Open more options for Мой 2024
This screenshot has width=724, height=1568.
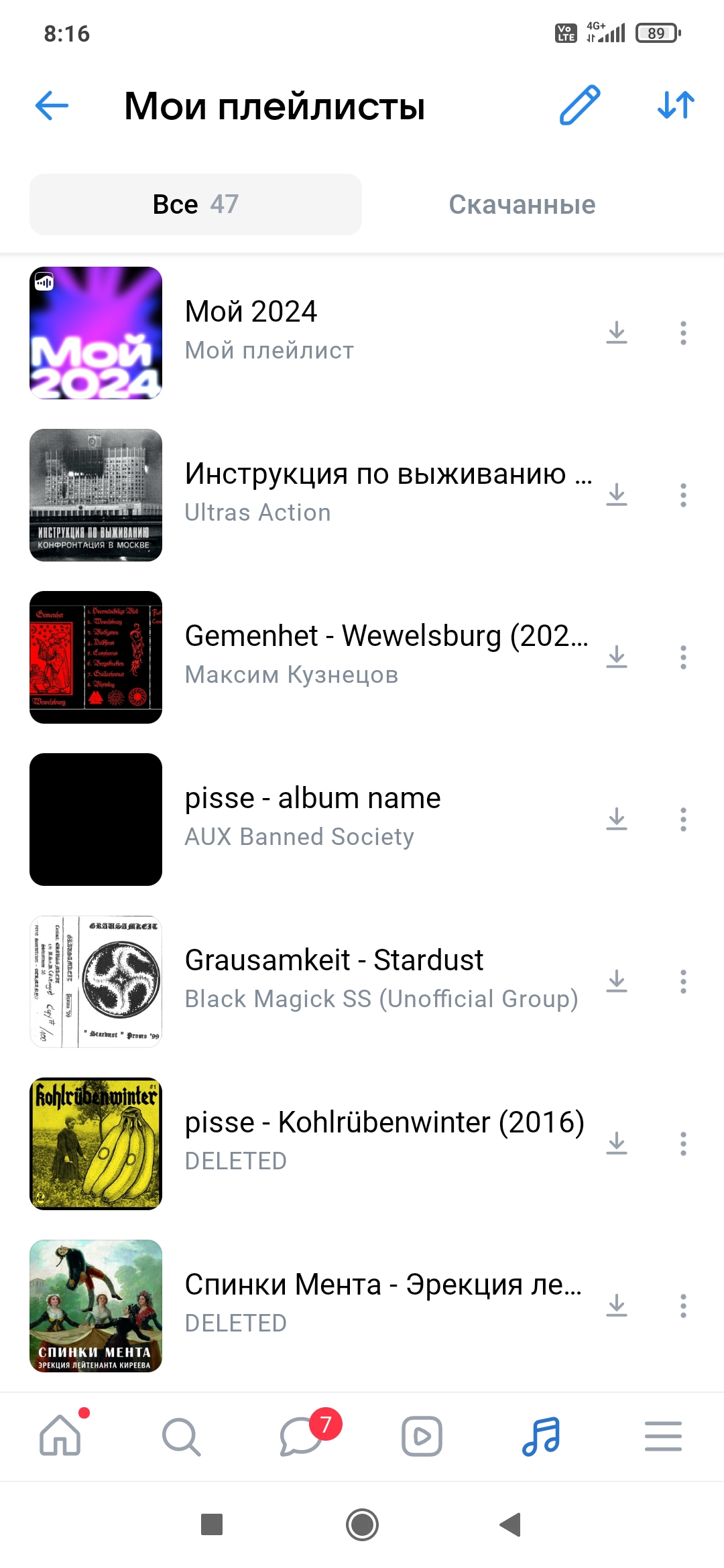(683, 333)
